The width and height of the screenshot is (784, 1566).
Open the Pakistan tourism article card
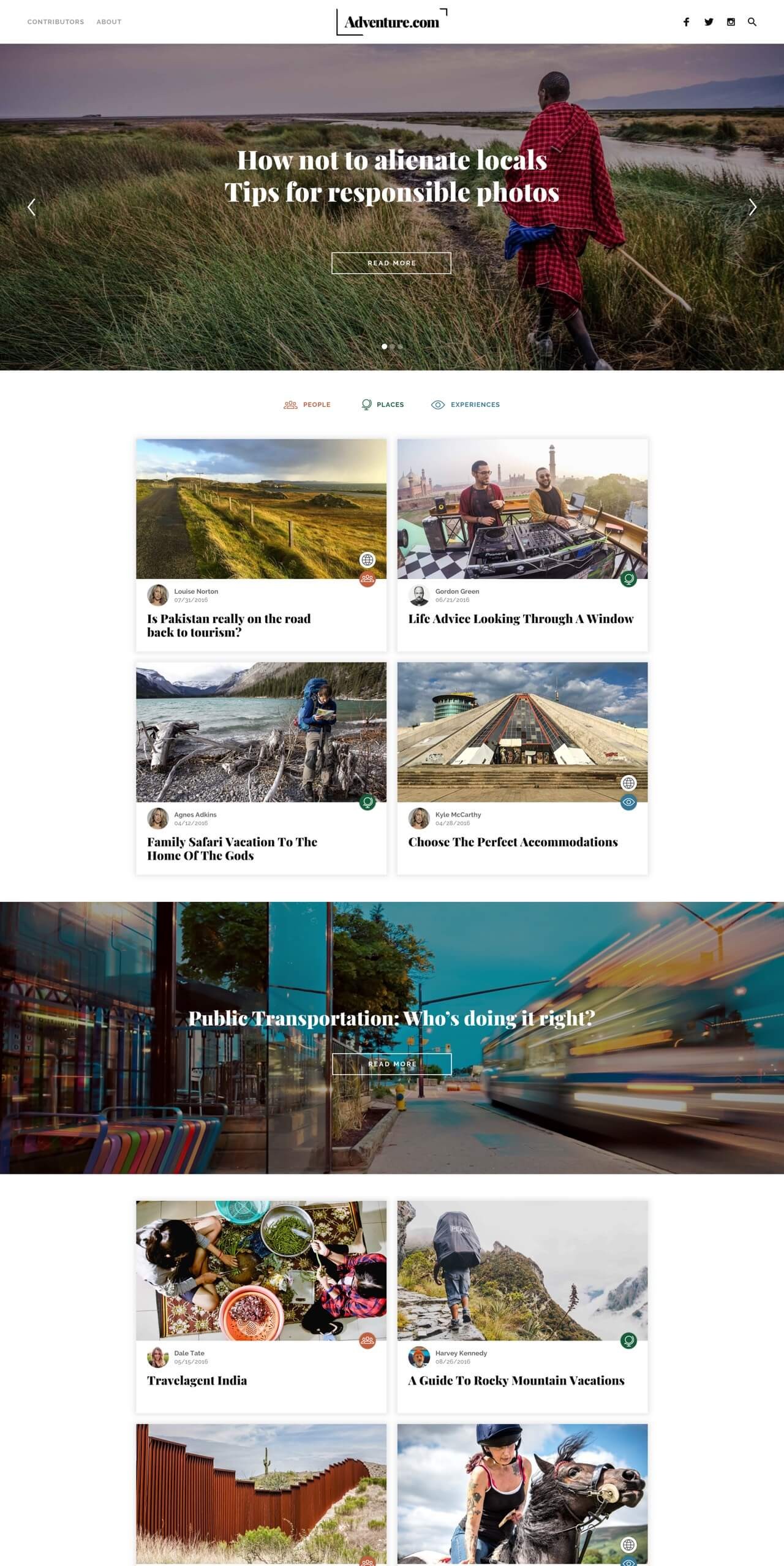228,626
